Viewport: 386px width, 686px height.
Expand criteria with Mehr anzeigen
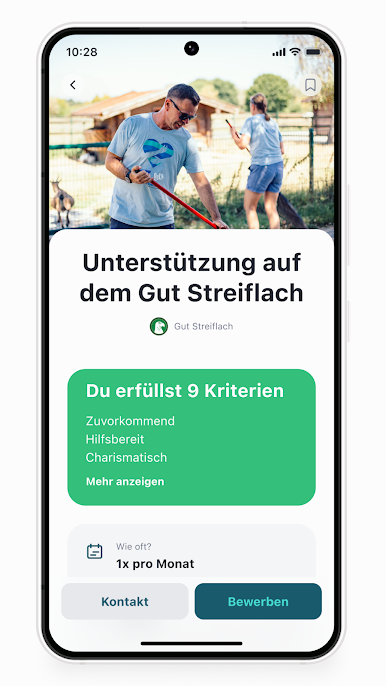(125, 482)
